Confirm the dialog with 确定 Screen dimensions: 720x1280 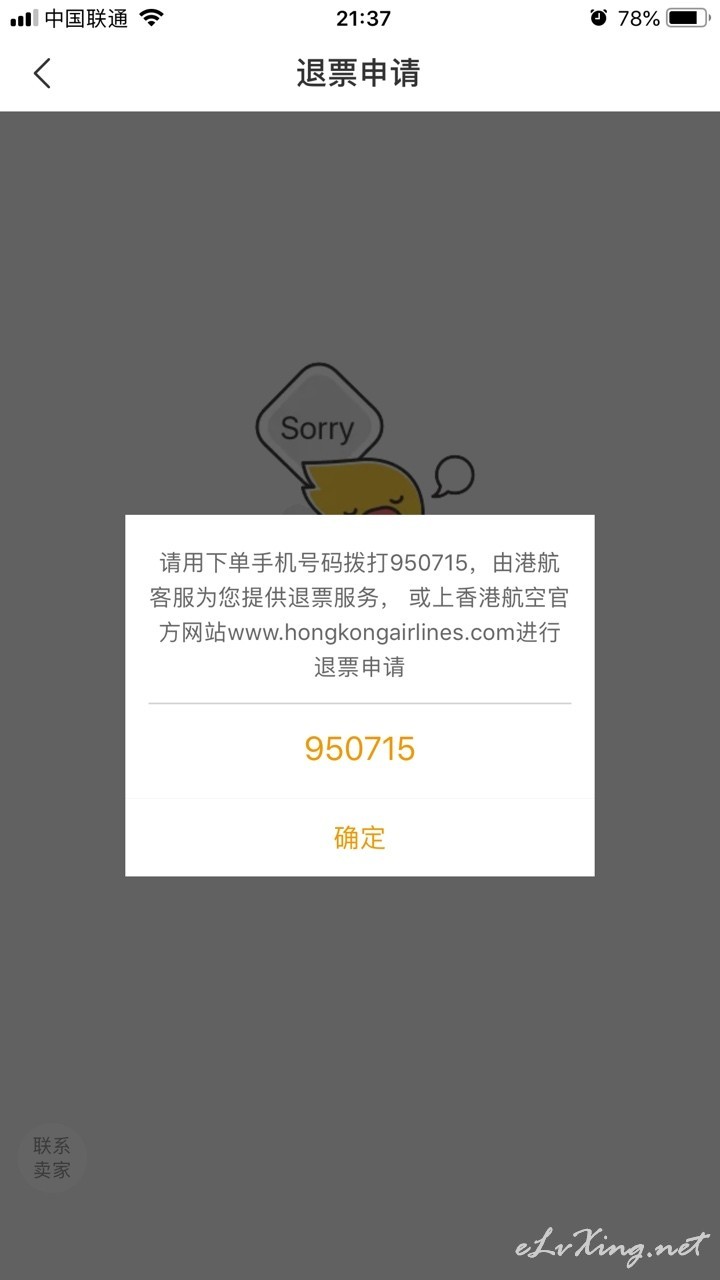coord(360,838)
